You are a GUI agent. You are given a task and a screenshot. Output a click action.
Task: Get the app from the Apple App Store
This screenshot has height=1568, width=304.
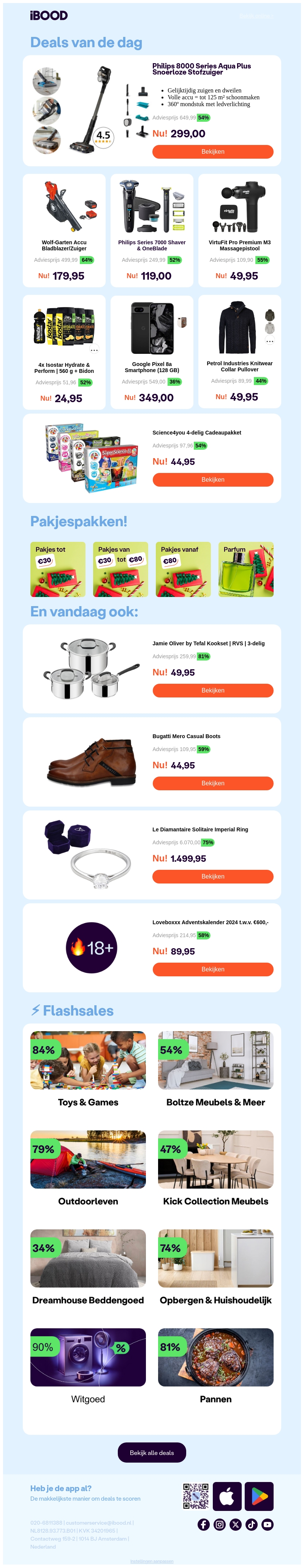(227, 1496)
